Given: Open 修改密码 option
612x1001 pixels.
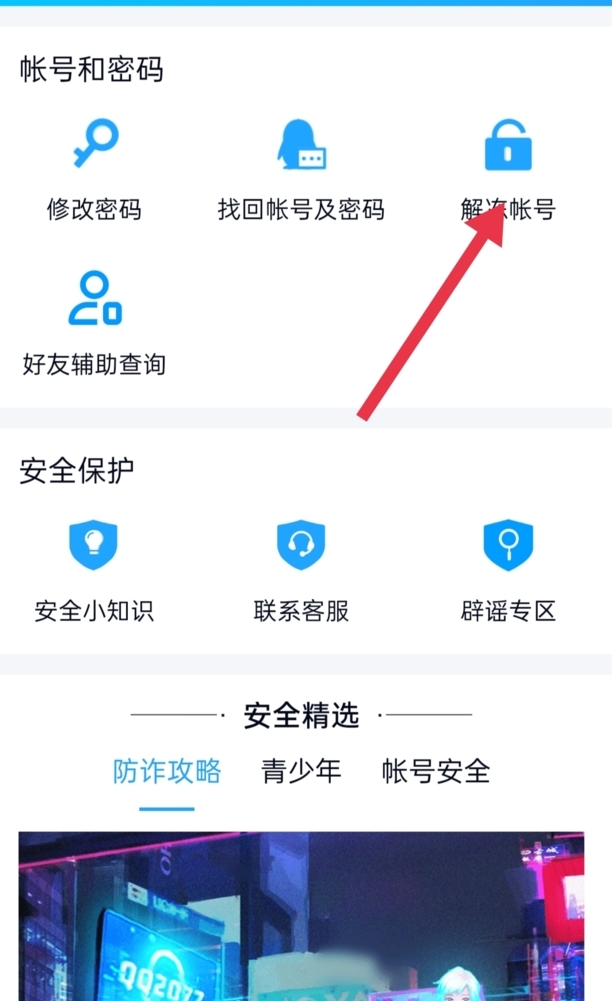Looking at the screenshot, I should click(94, 170).
